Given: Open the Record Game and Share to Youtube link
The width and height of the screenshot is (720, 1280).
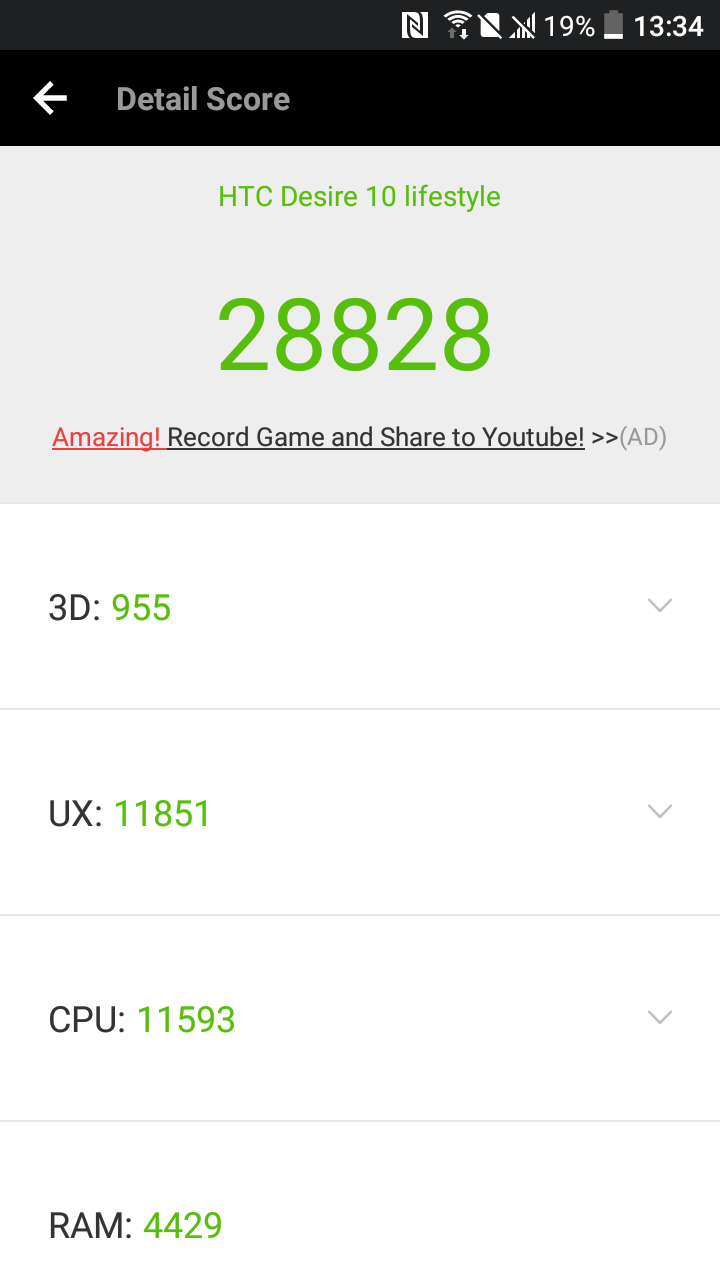Looking at the screenshot, I should click(375, 437).
